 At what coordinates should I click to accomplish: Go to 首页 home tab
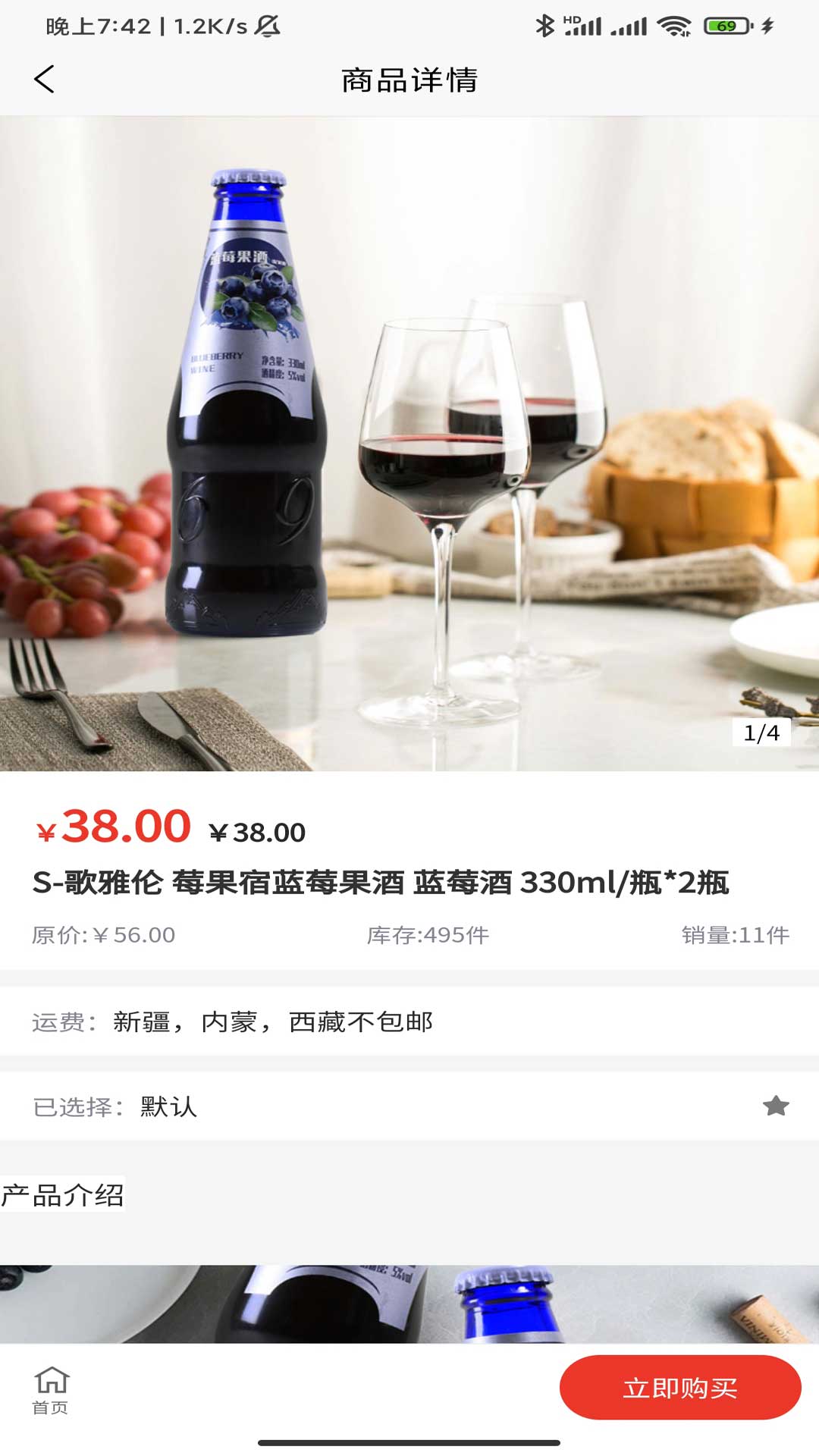(x=51, y=1390)
